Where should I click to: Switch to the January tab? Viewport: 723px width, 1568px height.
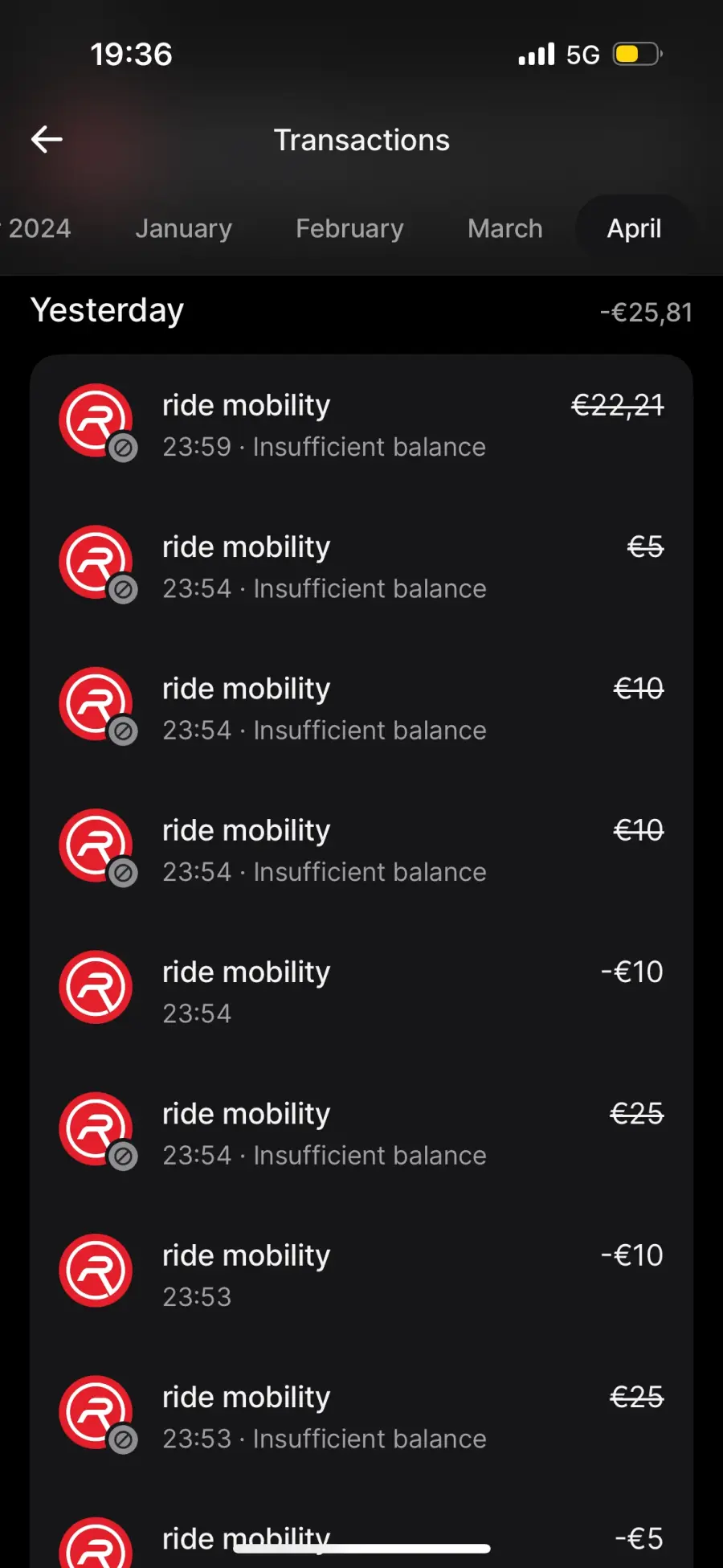click(x=183, y=229)
